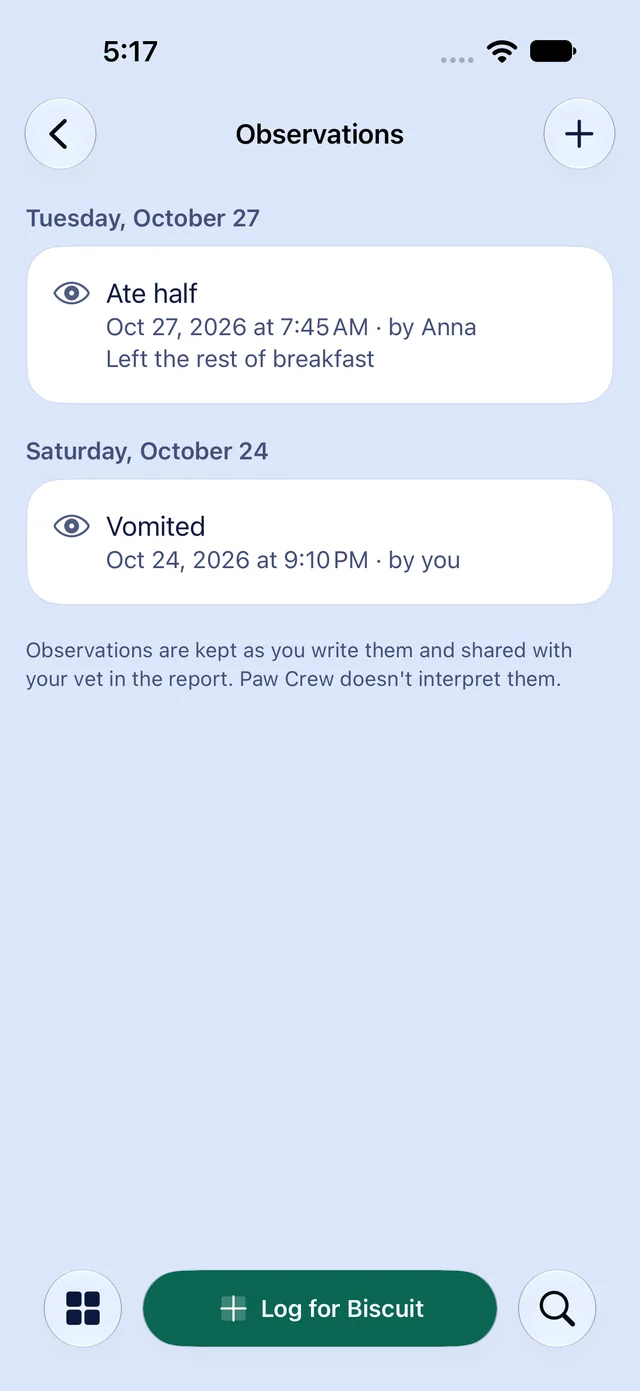Image resolution: width=640 pixels, height=1391 pixels.
Task: Open the Vomited observation
Action: point(319,542)
